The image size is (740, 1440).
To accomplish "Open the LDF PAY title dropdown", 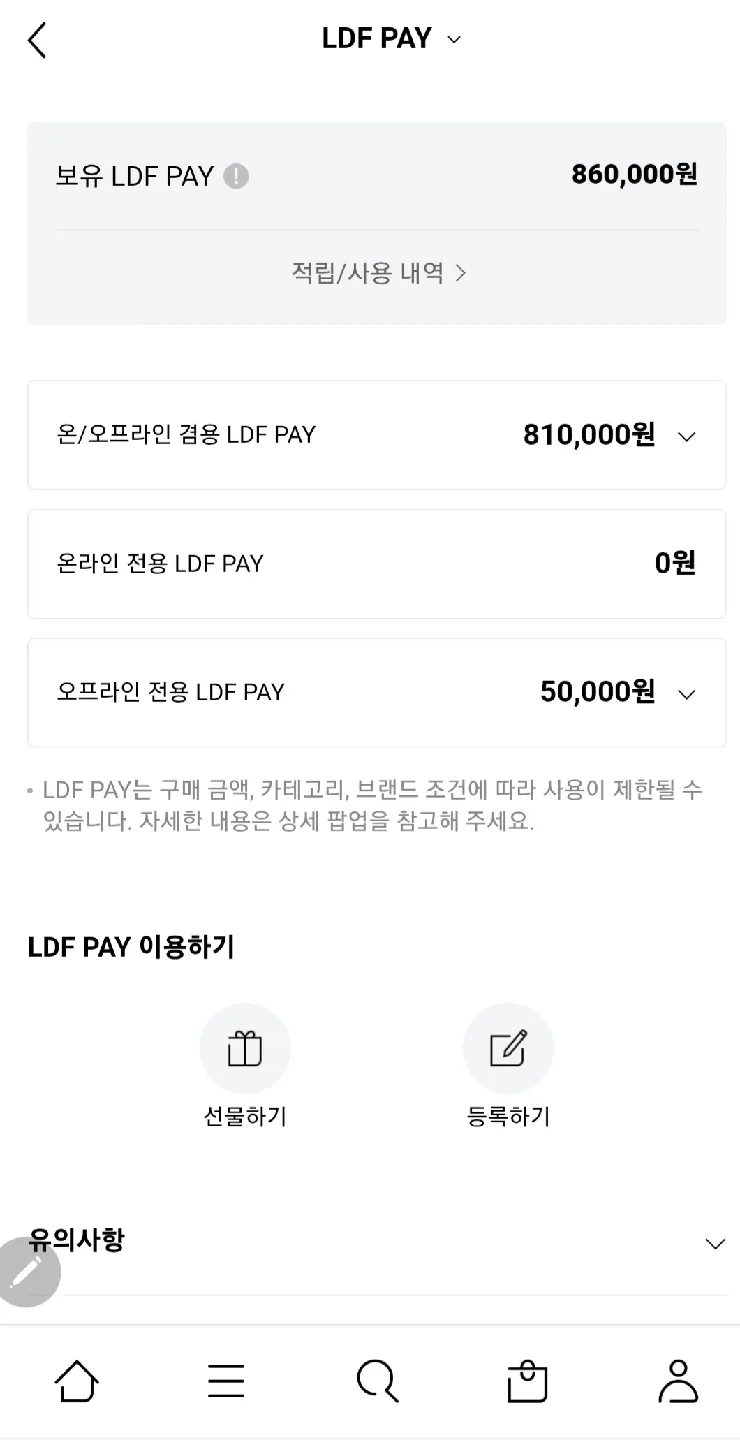I will [x=391, y=39].
